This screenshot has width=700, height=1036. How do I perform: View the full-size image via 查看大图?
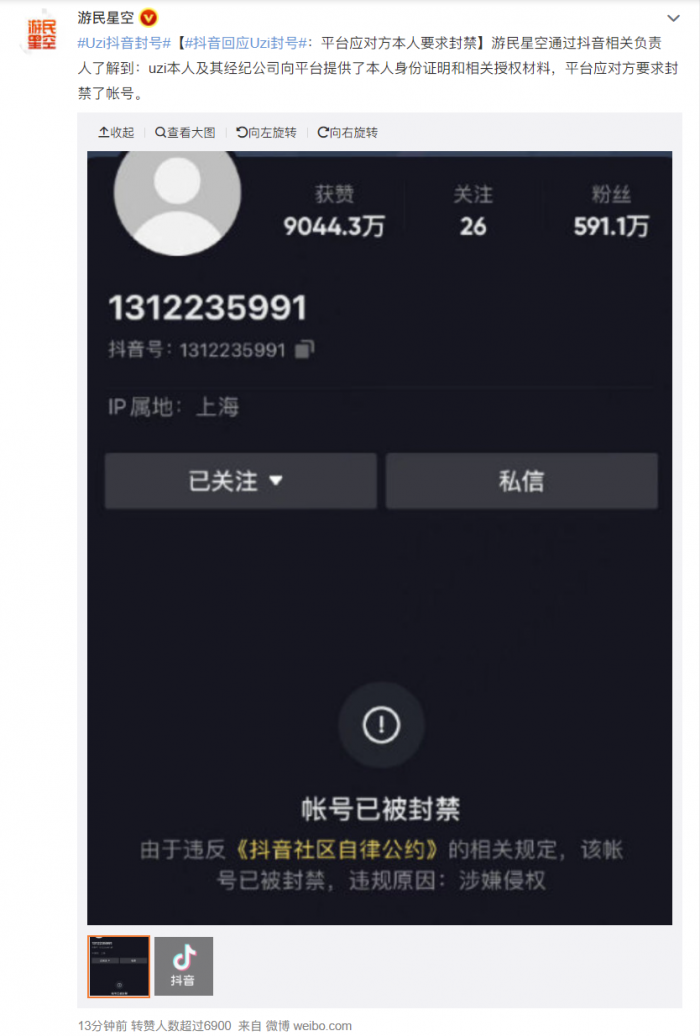point(185,132)
